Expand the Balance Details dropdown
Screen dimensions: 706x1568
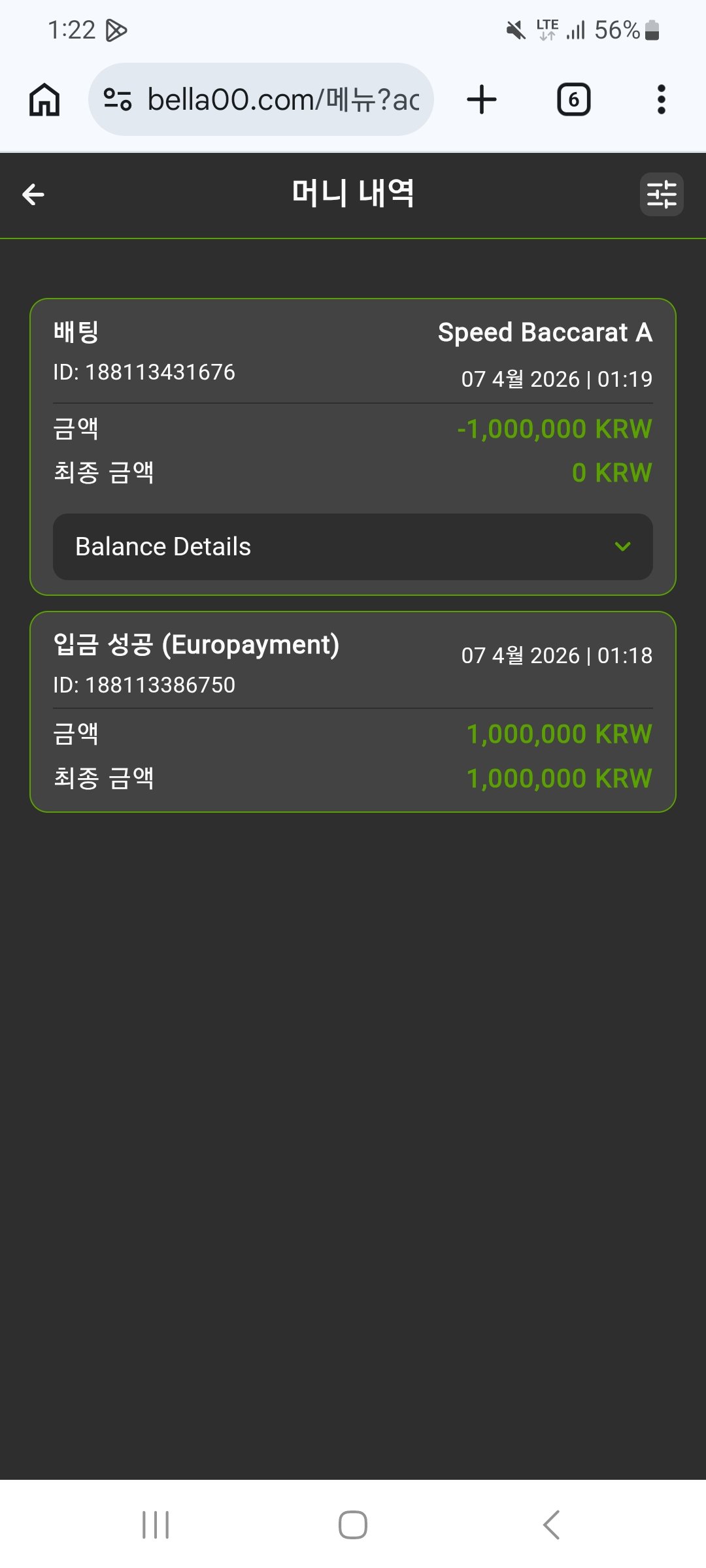coord(353,547)
